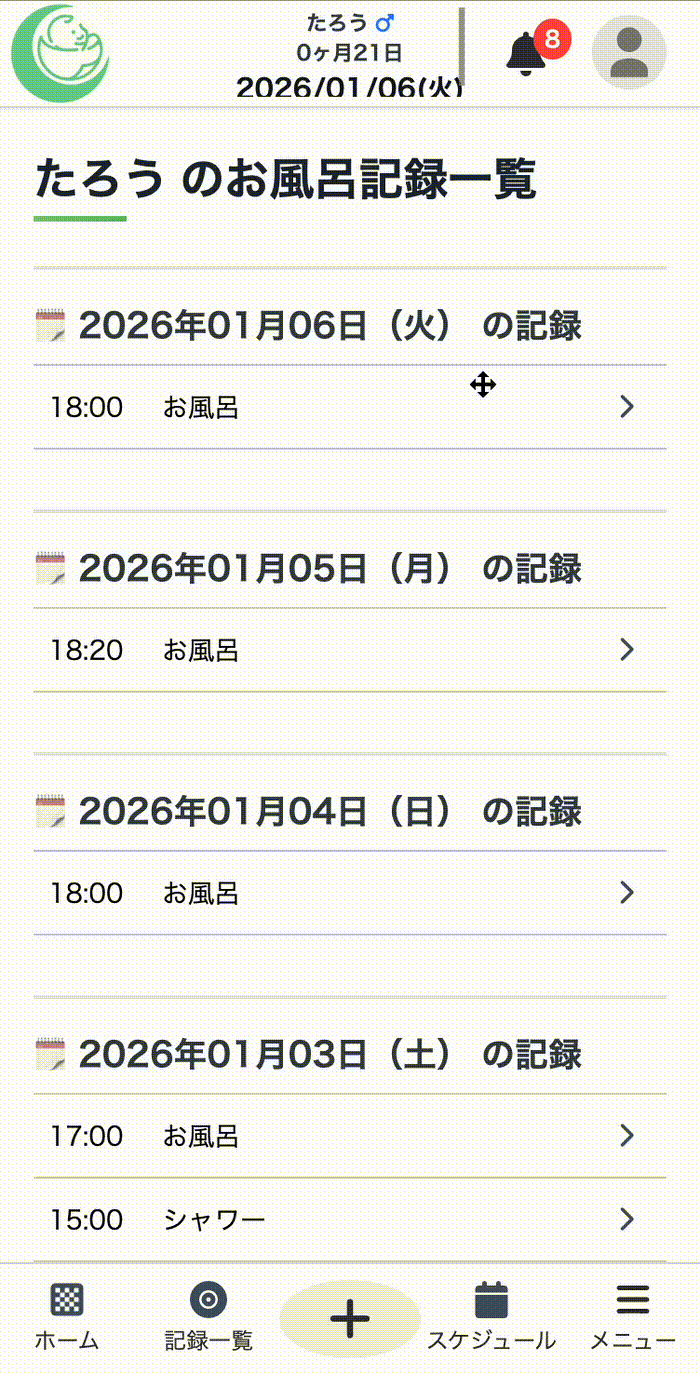Go to the ホーム tab
Screen dimensions: 700x1374
67,1318
